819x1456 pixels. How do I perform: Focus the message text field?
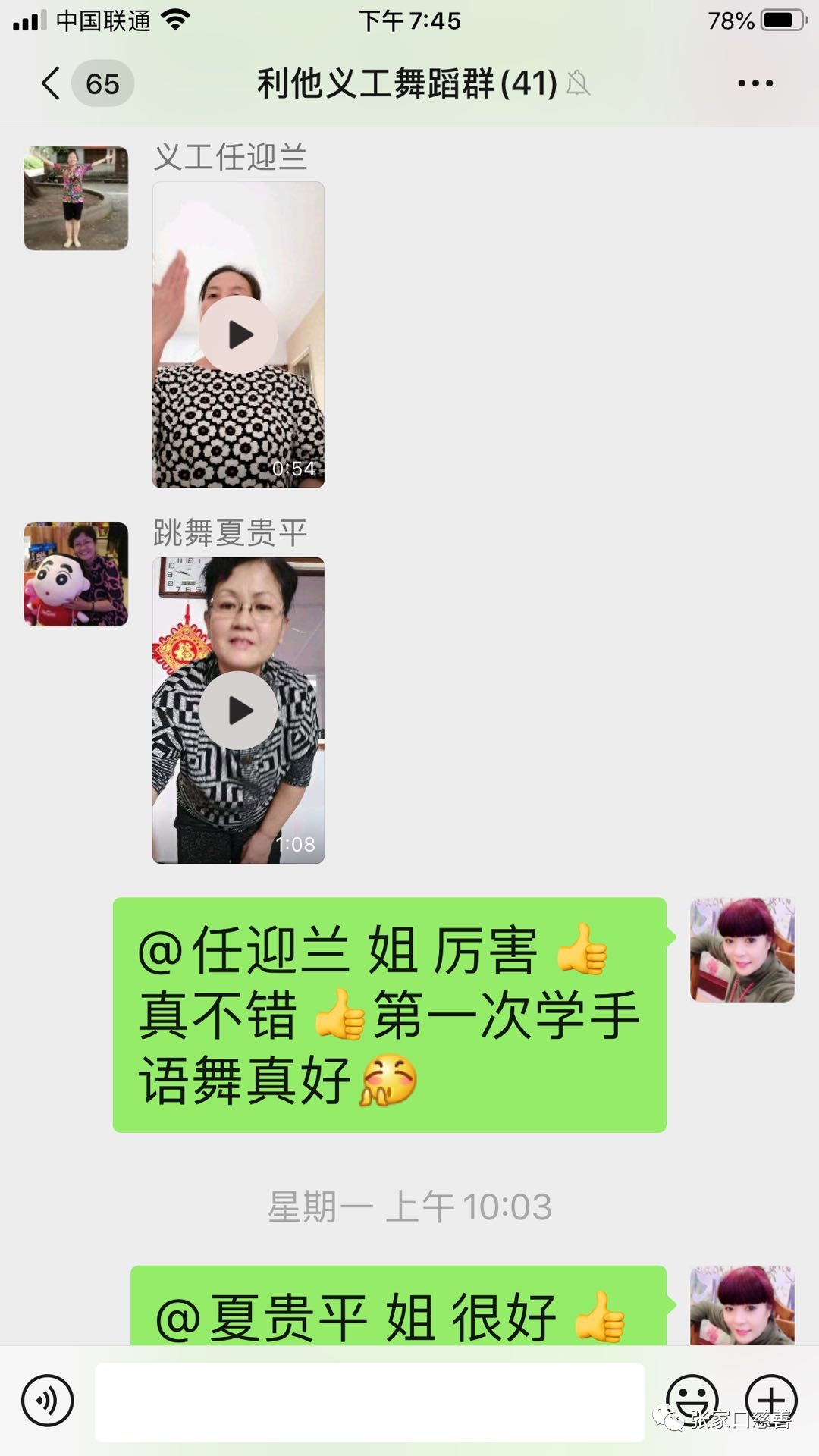pos(369,1402)
